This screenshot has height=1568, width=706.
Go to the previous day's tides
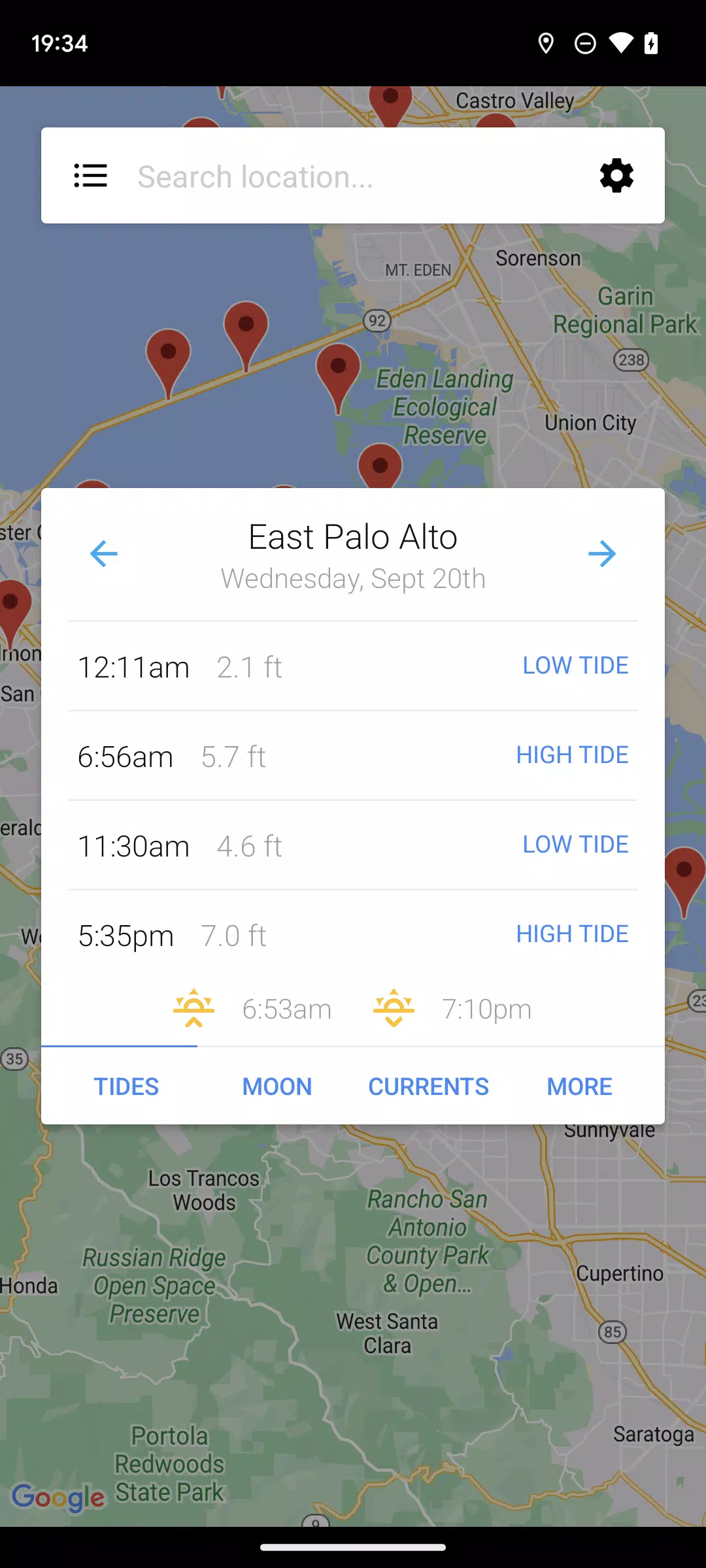pos(103,554)
